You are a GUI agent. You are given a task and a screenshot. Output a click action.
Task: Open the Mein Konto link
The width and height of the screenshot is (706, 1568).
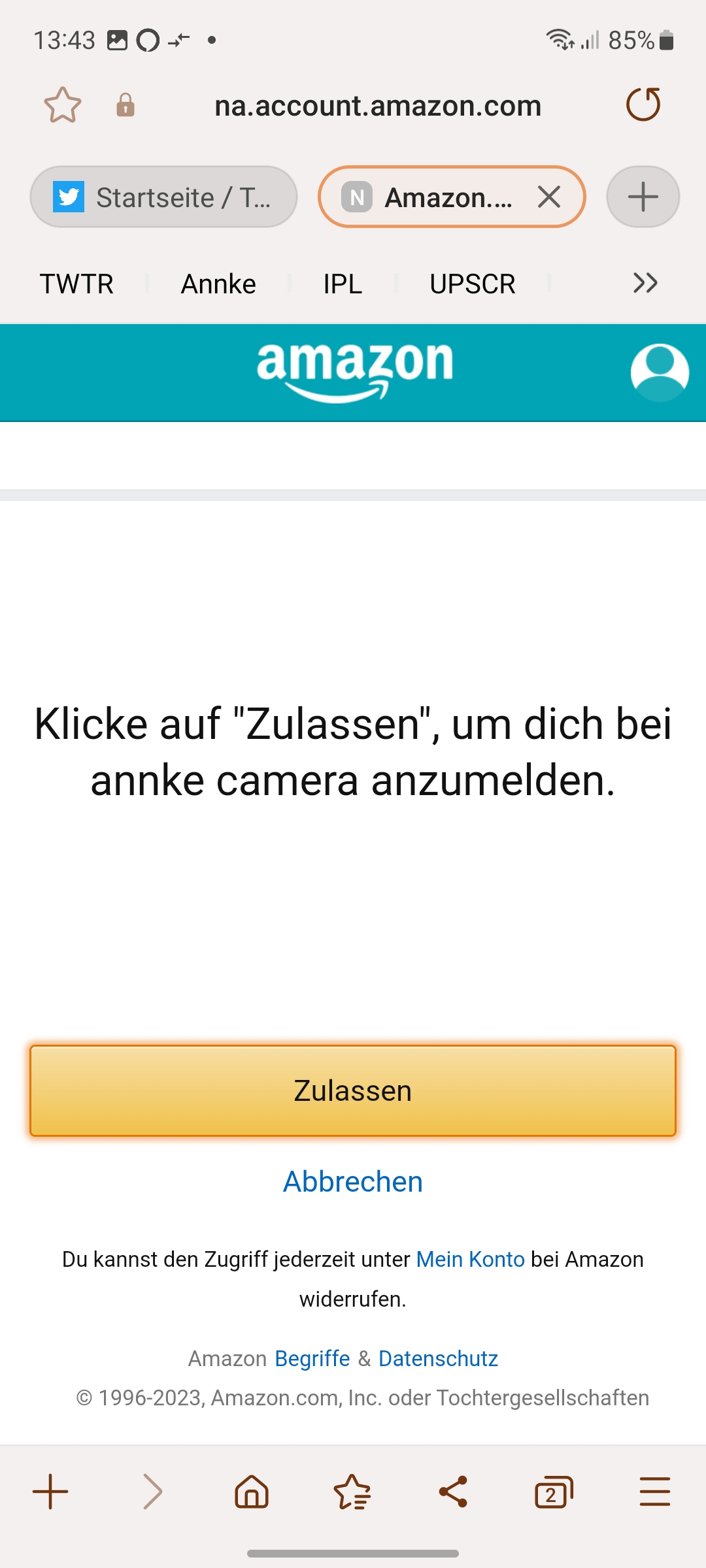click(470, 1259)
